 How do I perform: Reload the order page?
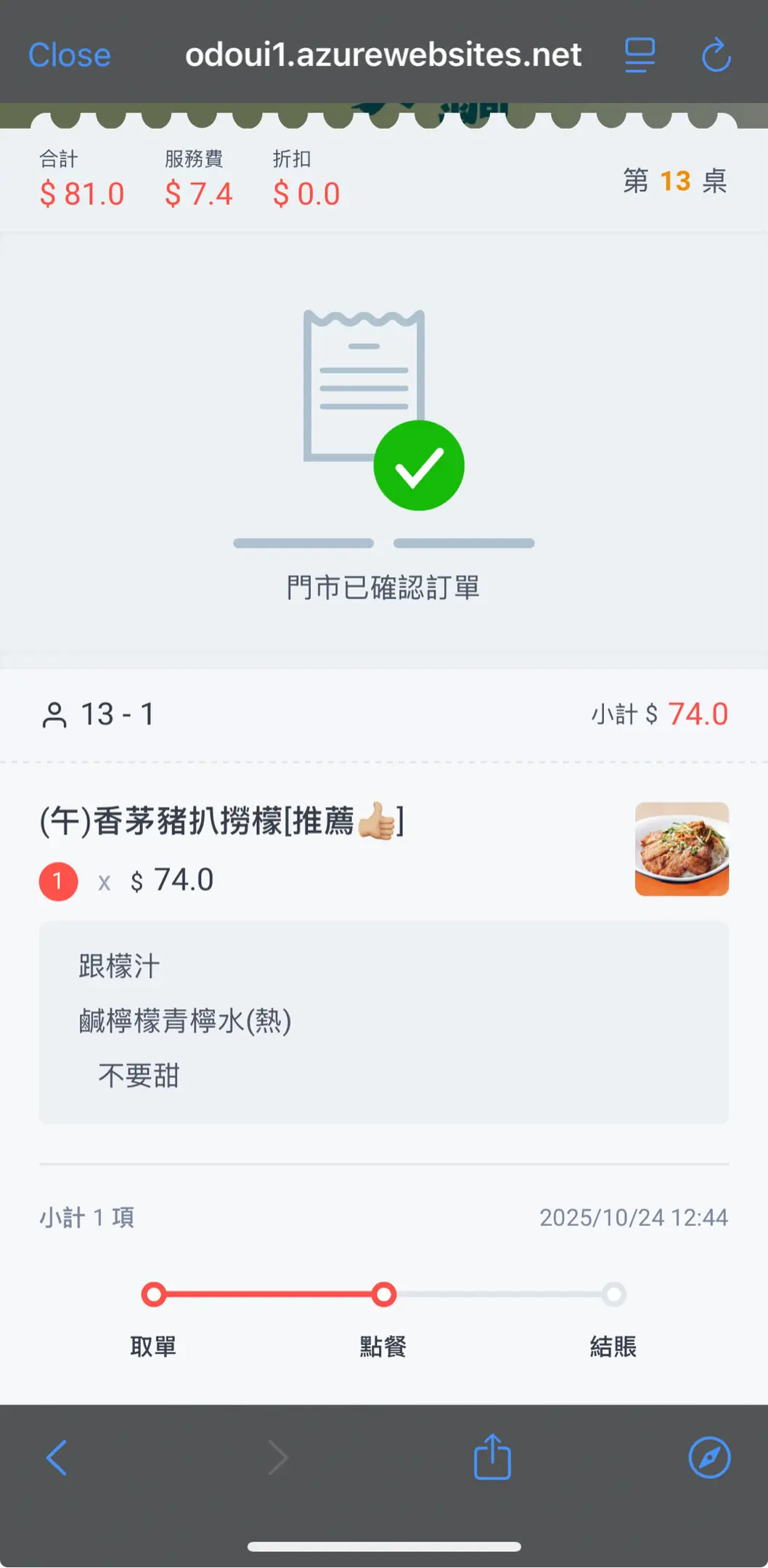pyautogui.click(x=716, y=55)
